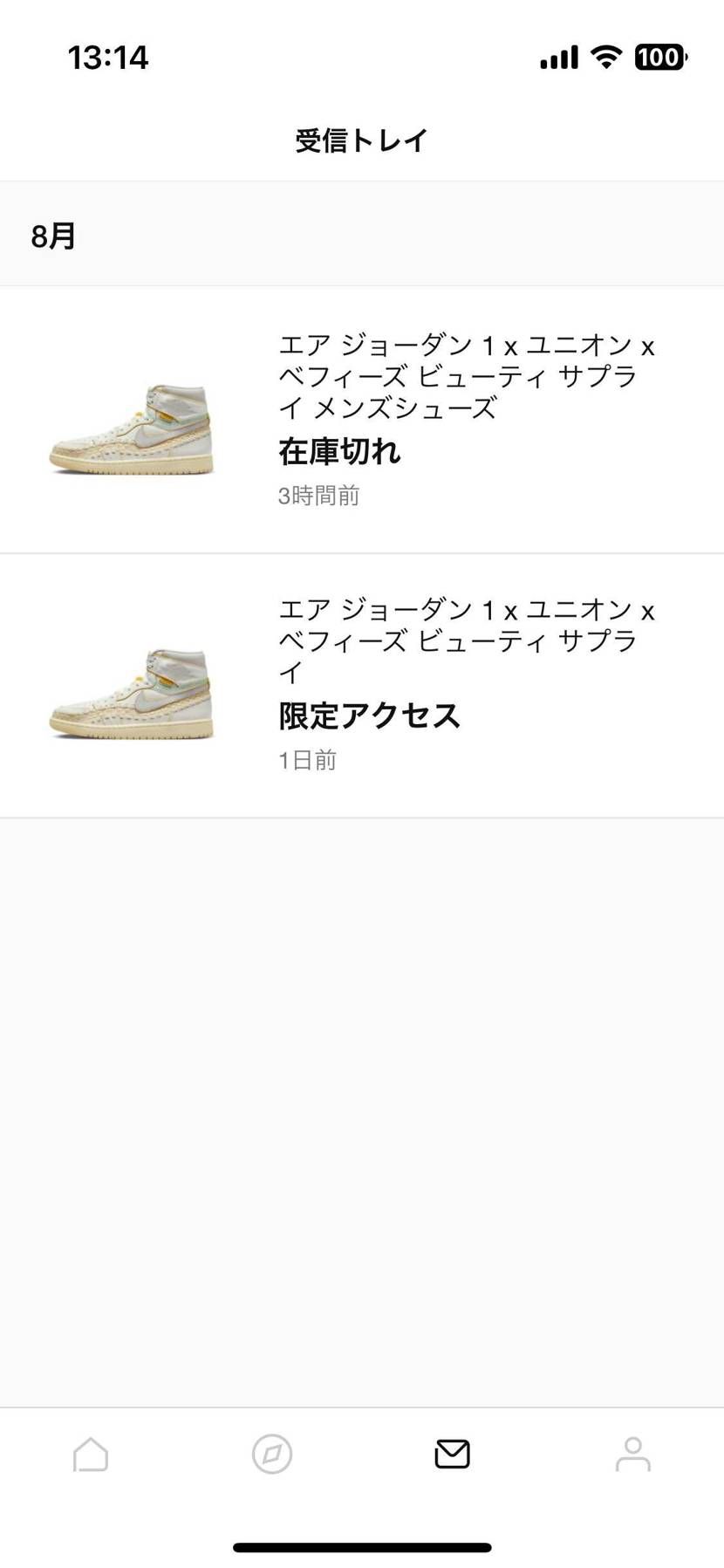
Task: Open the 在庫切れ sold-out notification
Action: [x=362, y=417]
